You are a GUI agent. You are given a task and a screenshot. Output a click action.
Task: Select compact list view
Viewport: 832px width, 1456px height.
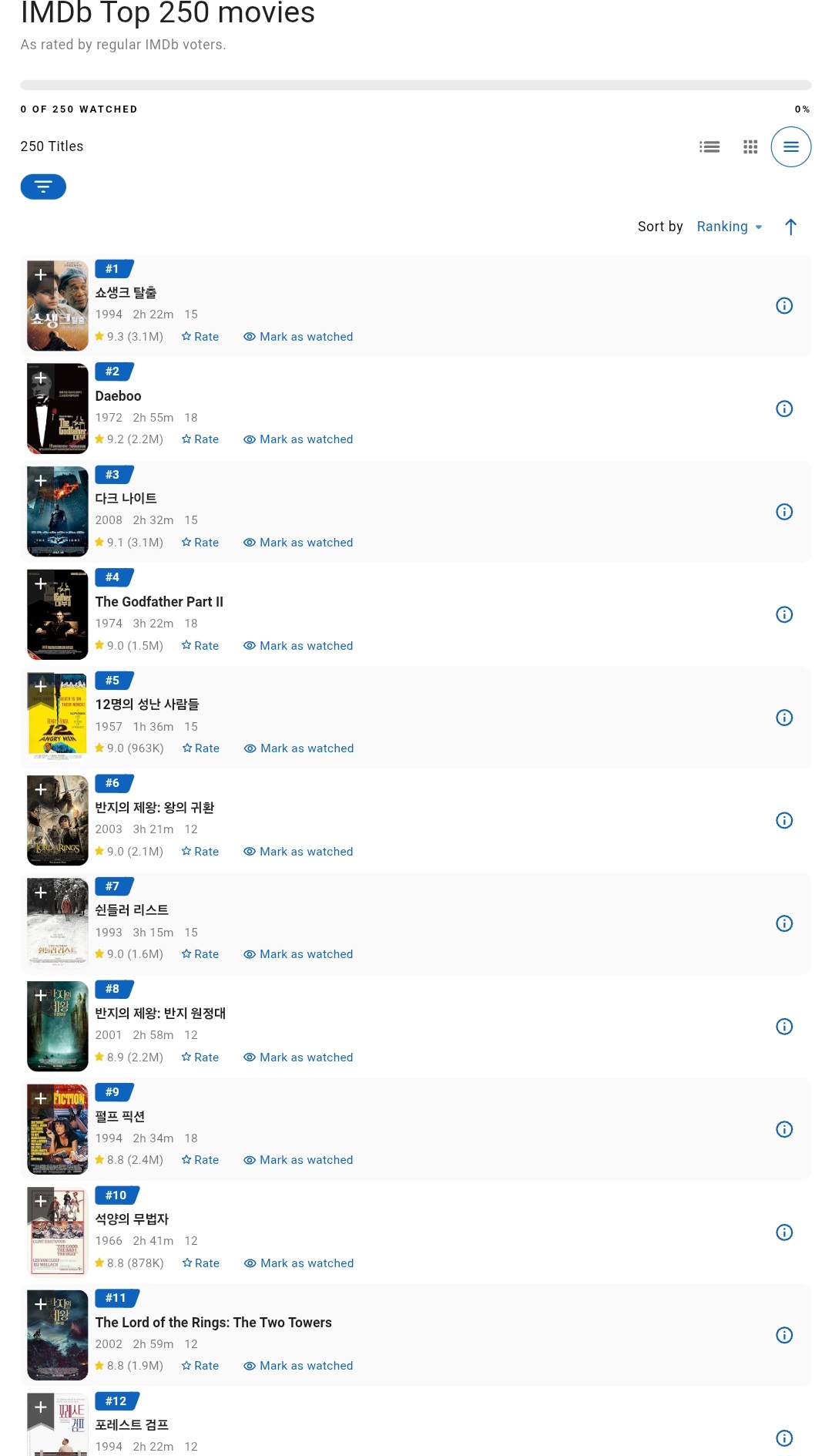[790, 146]
